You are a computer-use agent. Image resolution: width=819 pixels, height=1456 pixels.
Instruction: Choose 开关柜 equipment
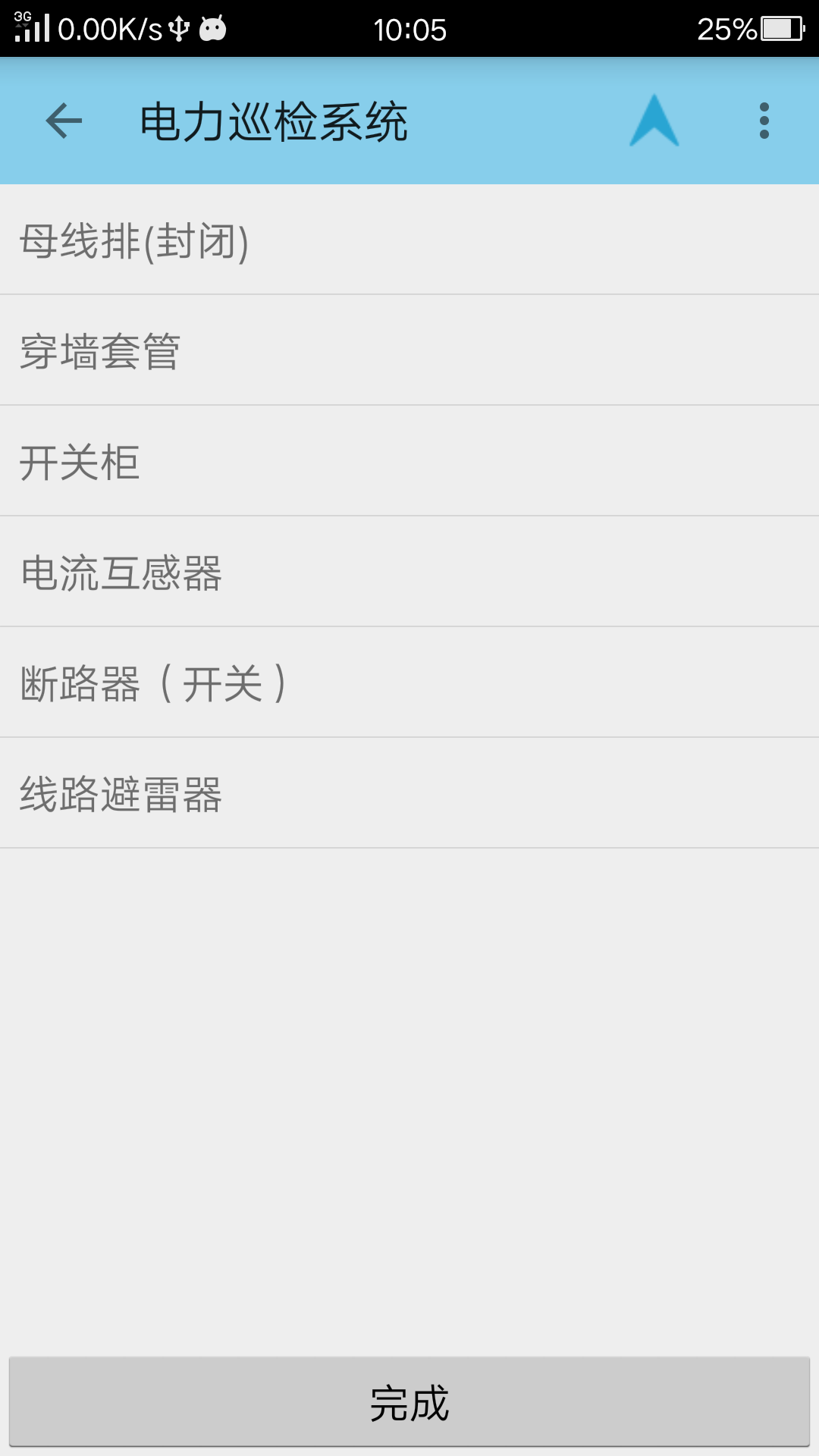409,462
